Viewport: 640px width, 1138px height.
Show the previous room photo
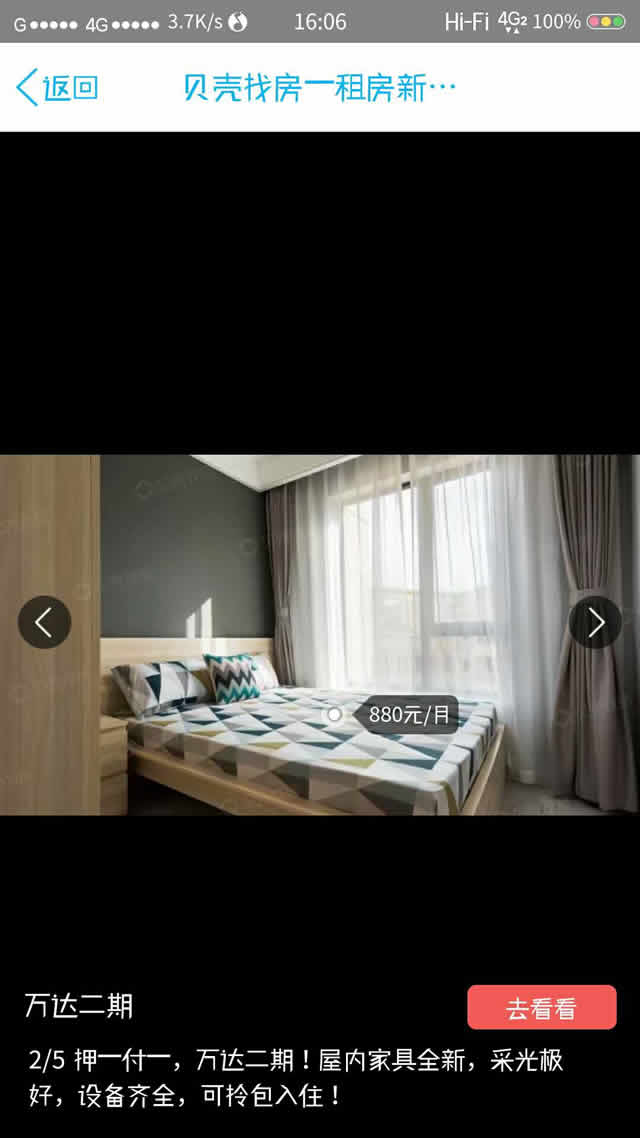coord(44,622)
